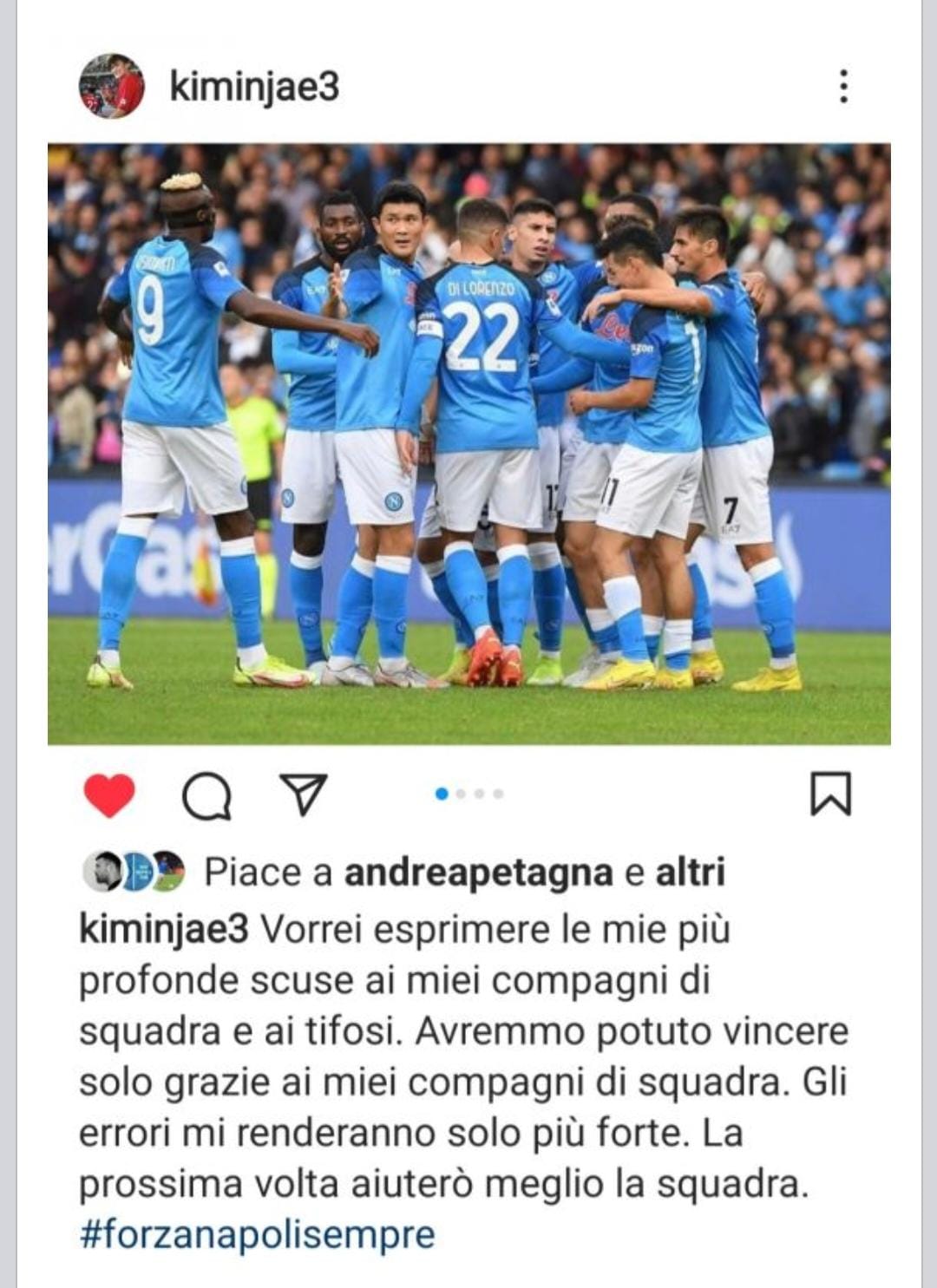This screenshot has width=937, height=1288.
Task: Tap the carousel page indicator dots
Action: pos(469,794)
